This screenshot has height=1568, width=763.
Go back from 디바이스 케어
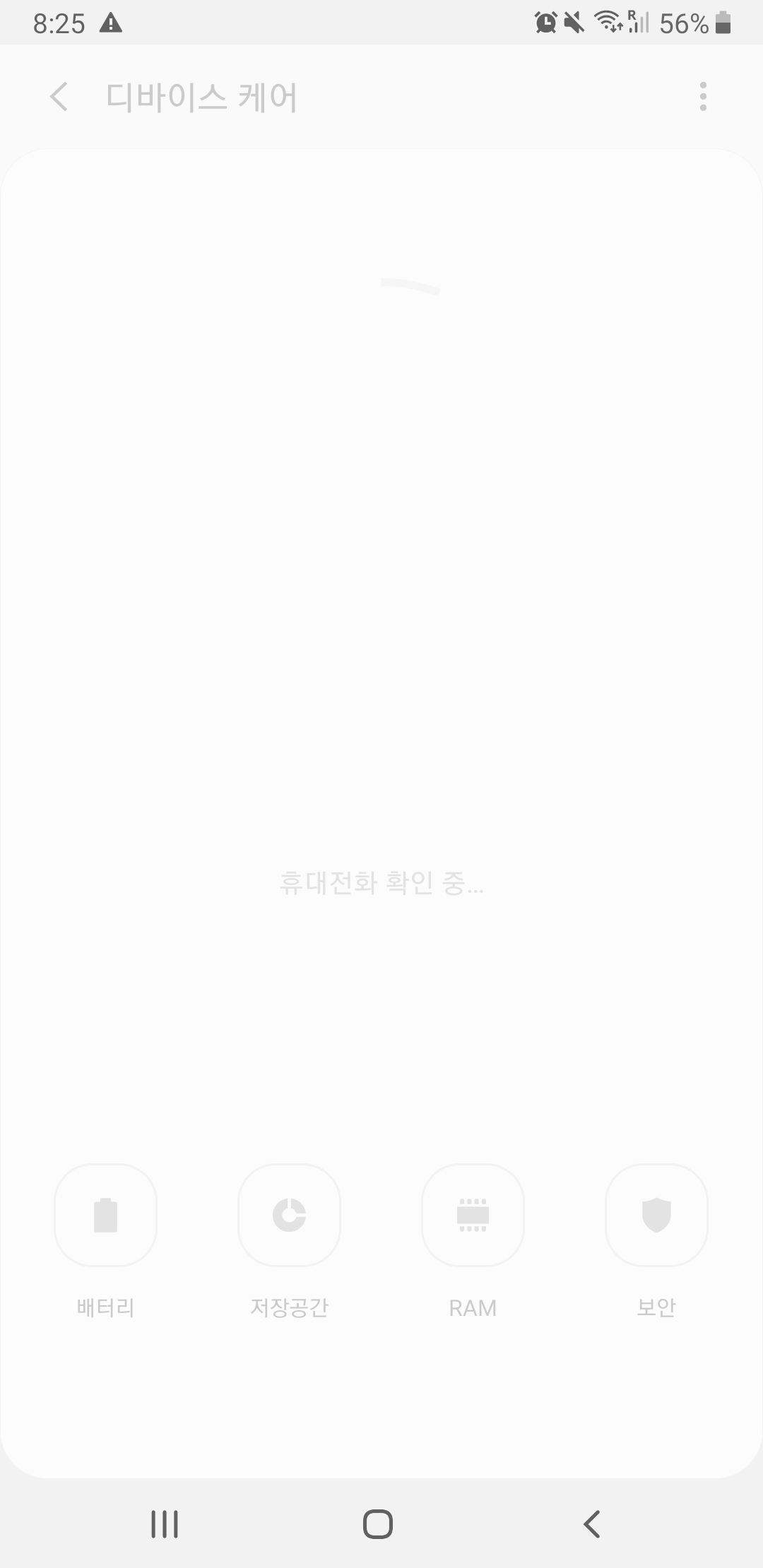[x=59, y=97]
